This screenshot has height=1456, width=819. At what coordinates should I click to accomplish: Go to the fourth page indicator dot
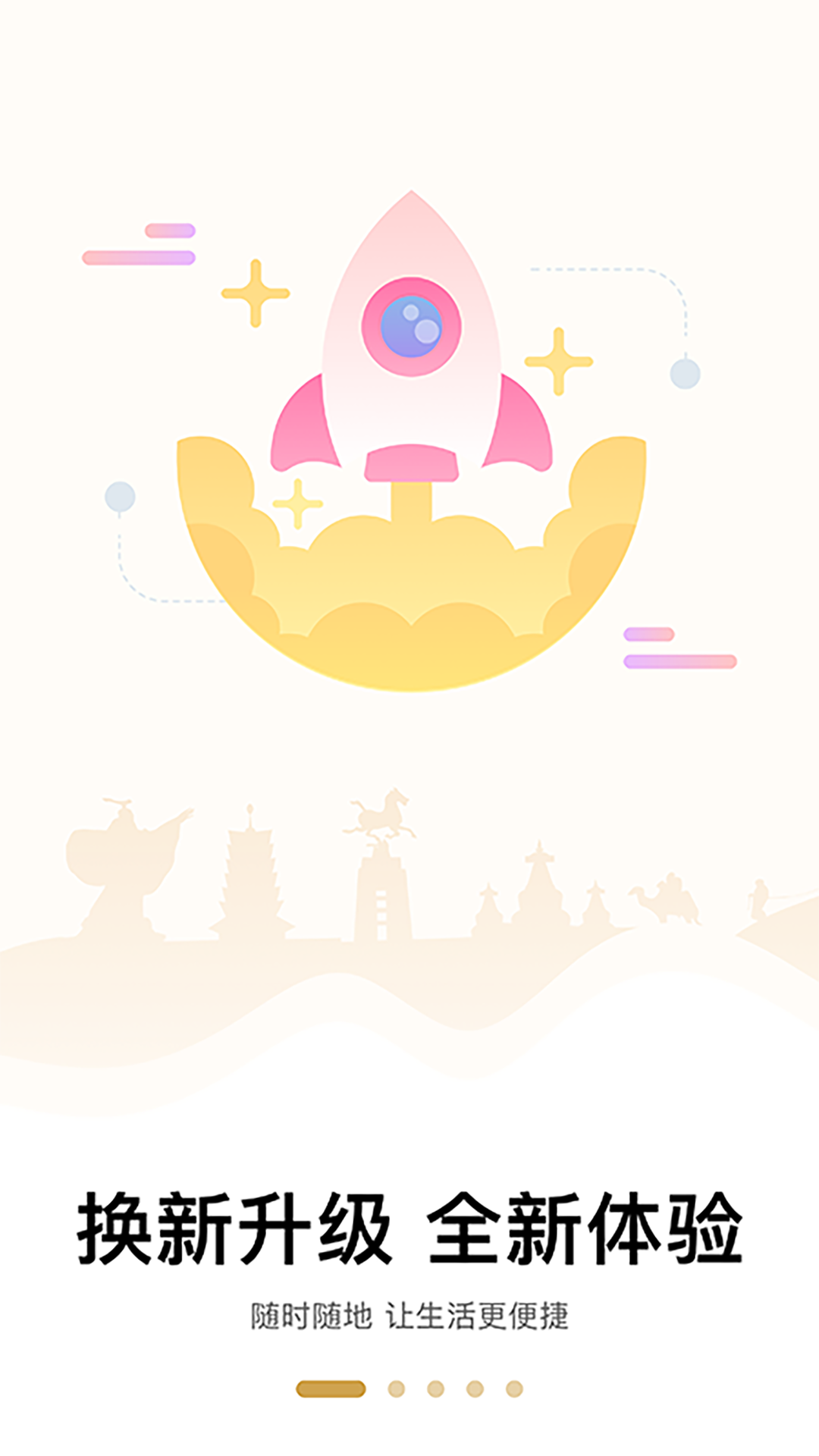point(475,1389)
